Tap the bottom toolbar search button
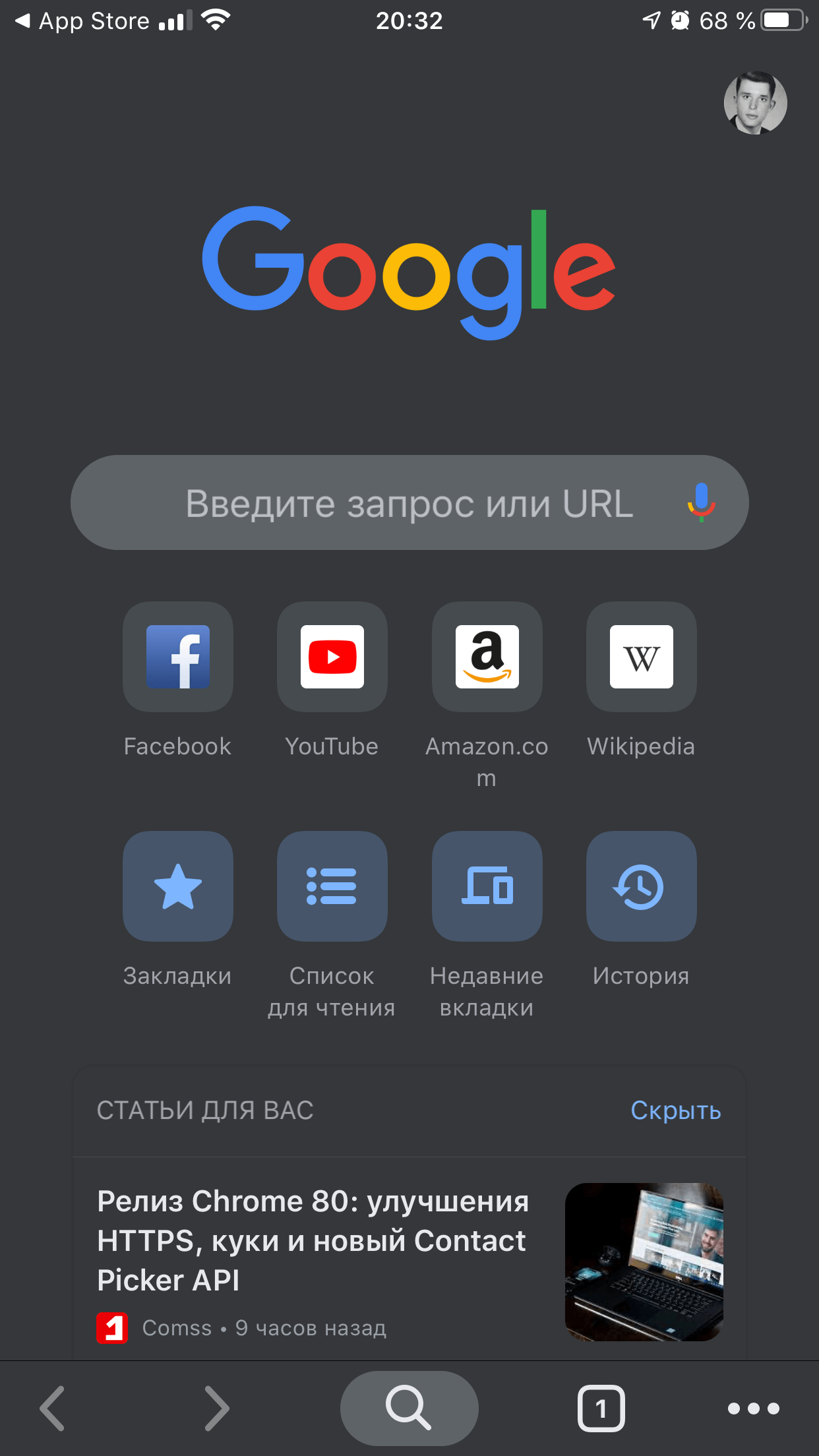This screenshot has height=1456, width=819. click(409, 1409)
